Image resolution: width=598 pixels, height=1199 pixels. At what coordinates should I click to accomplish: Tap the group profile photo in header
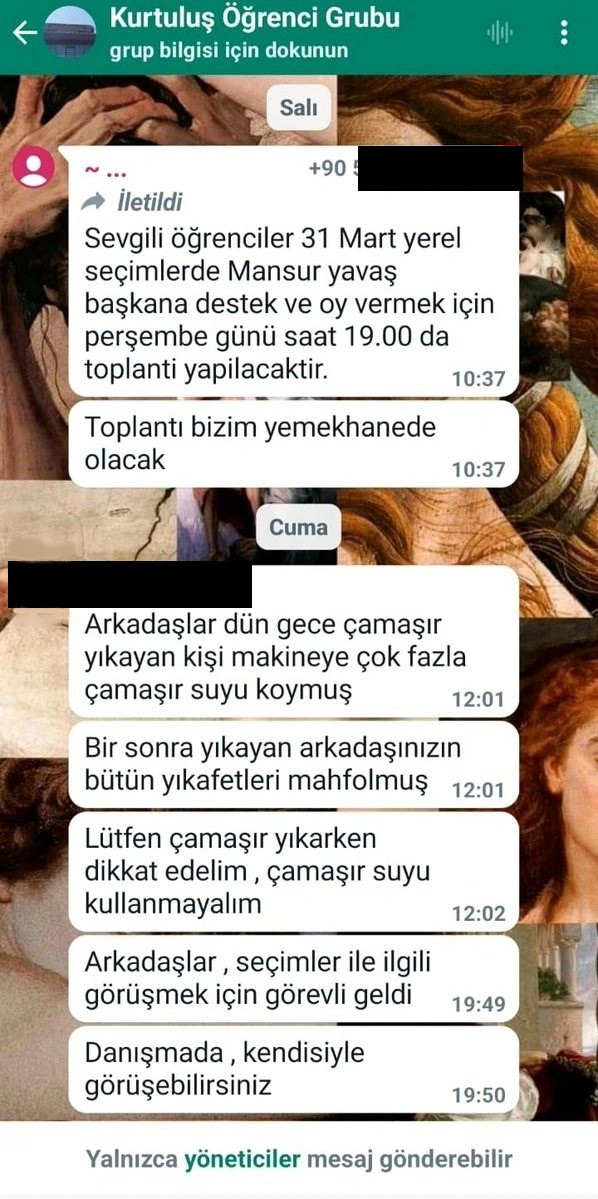coord(70,33)
